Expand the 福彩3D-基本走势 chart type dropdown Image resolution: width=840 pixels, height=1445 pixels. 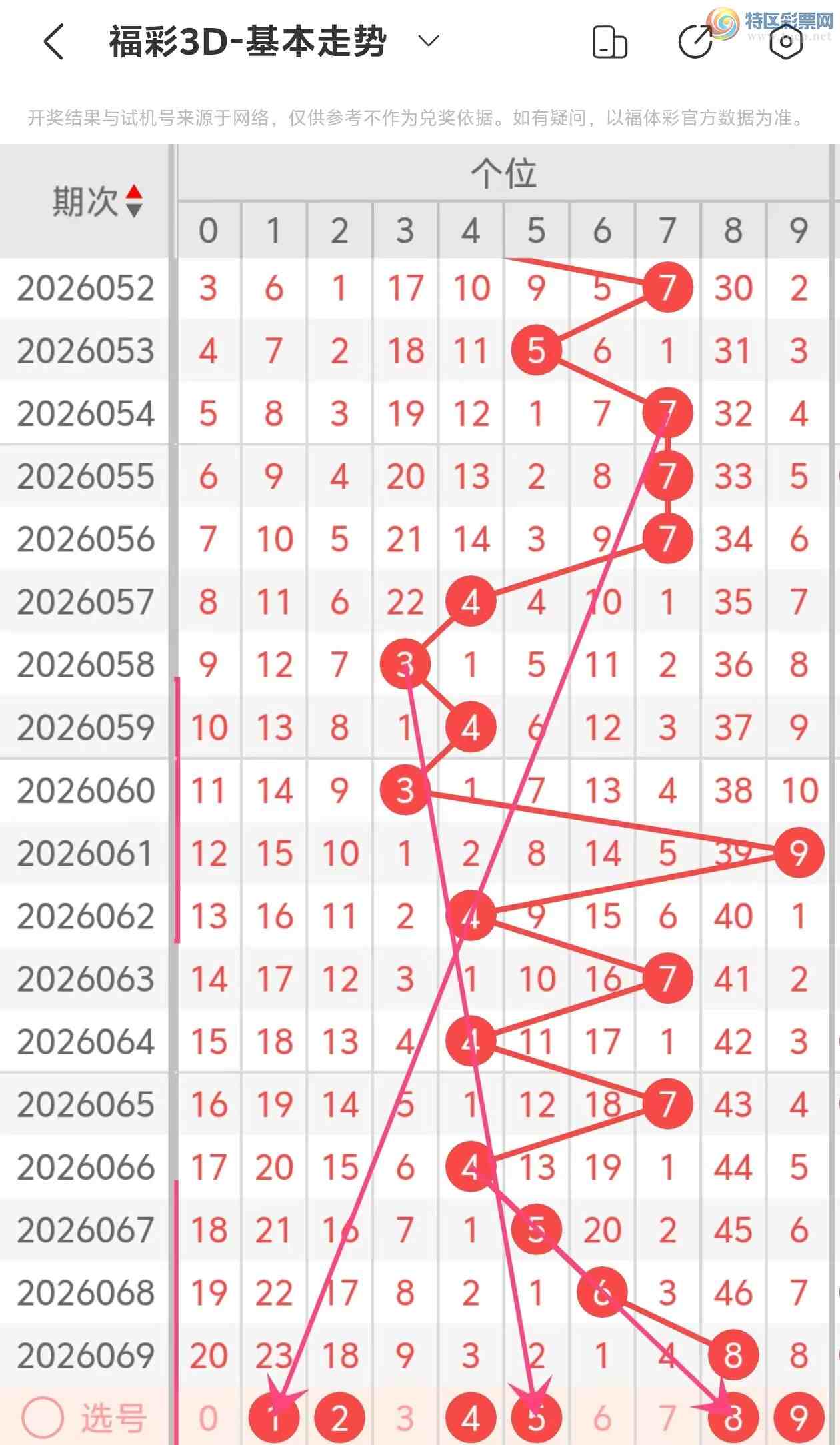coord(428,41)
